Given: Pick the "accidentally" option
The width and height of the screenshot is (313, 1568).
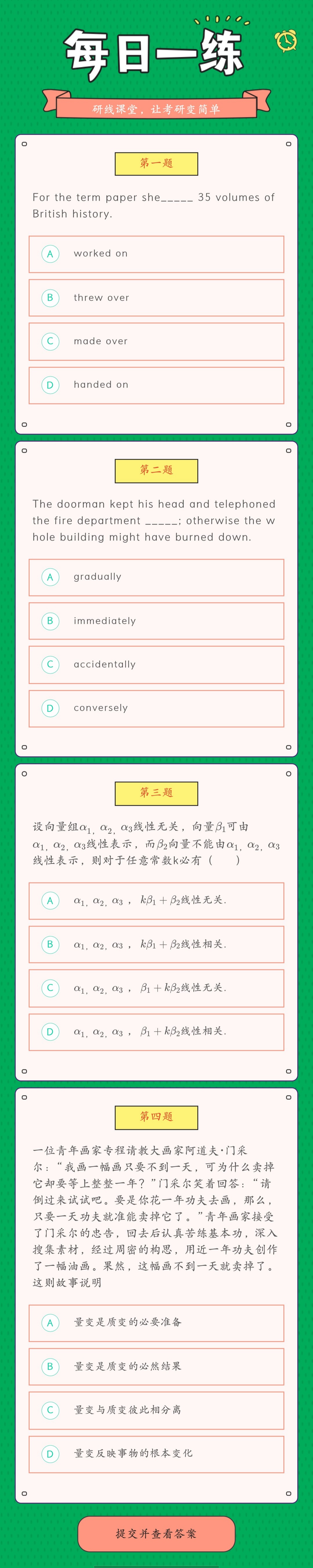Looking at the screenshot, I should tap(156, 665).
